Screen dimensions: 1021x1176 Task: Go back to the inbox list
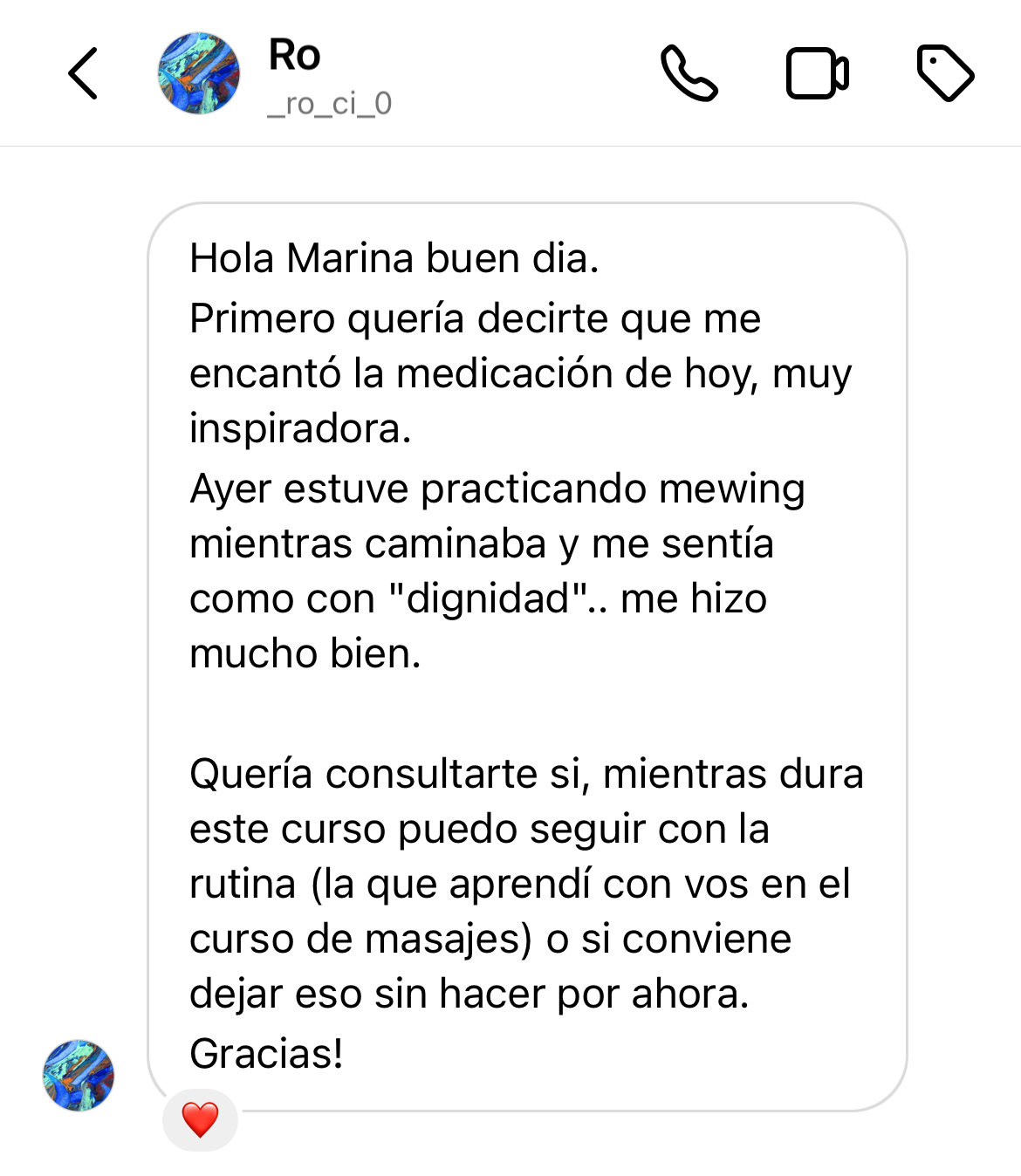tap(83, 73)
